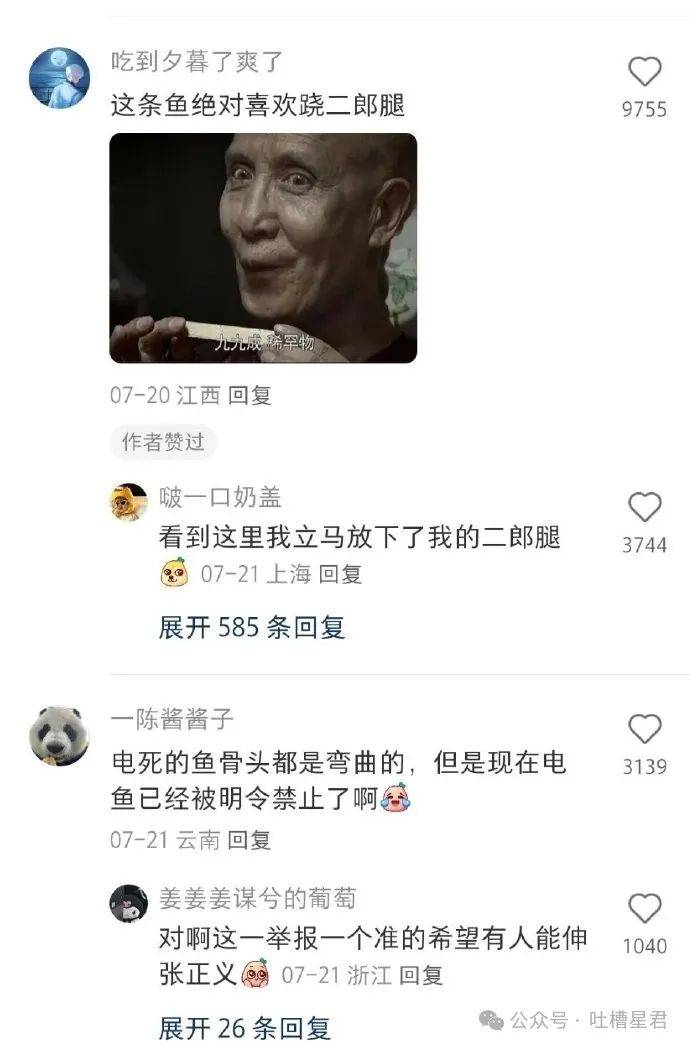Screen dimensions: 690x1048
Task: Reply to 姜姜姜谋兮的葡萄's comment
Action: 420,975
